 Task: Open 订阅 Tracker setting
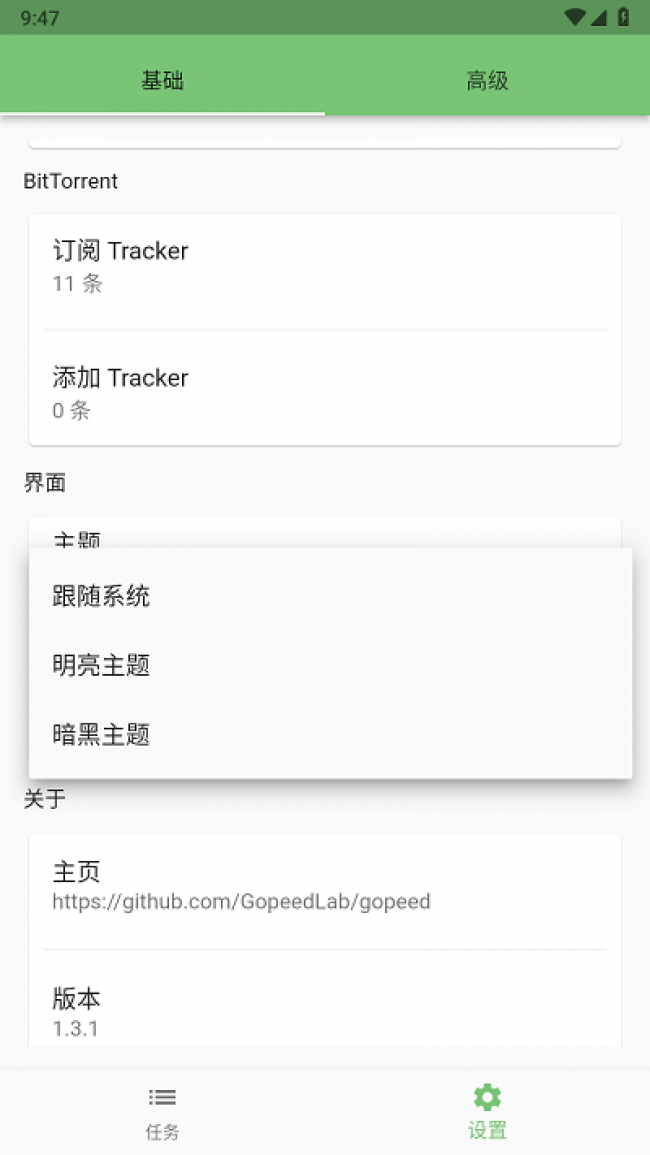[325, 266]
